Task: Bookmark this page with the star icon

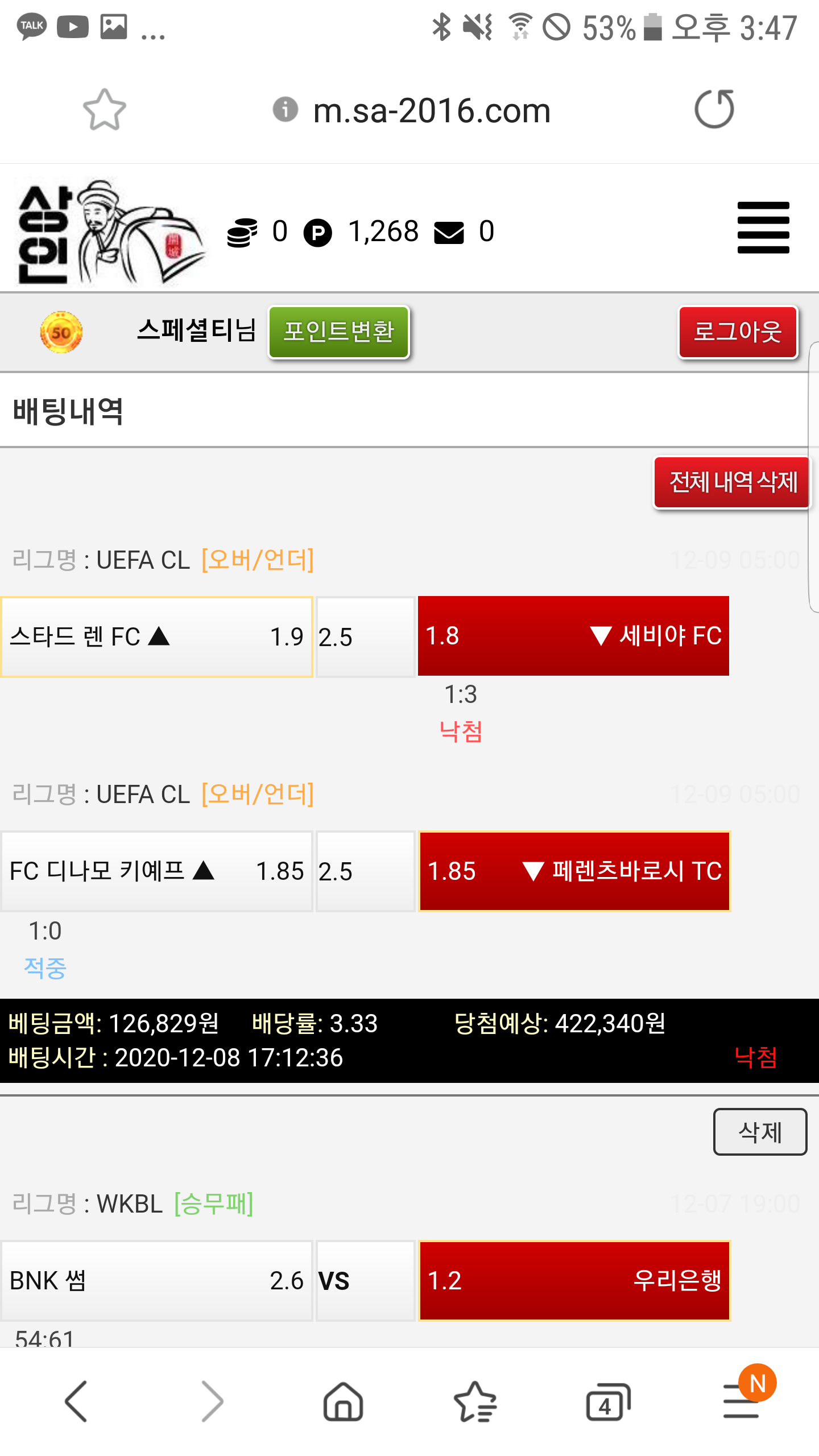Action: [x=104, y=110]
